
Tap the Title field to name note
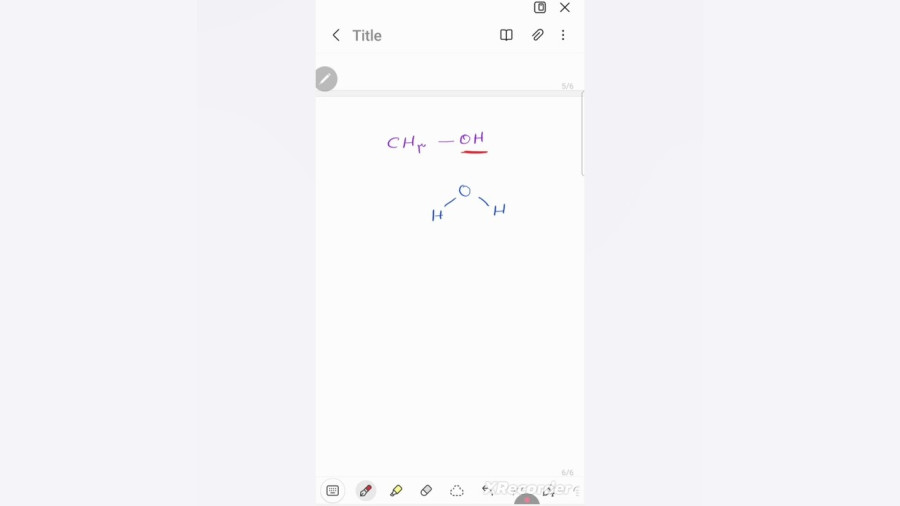[x=367, y=36]
